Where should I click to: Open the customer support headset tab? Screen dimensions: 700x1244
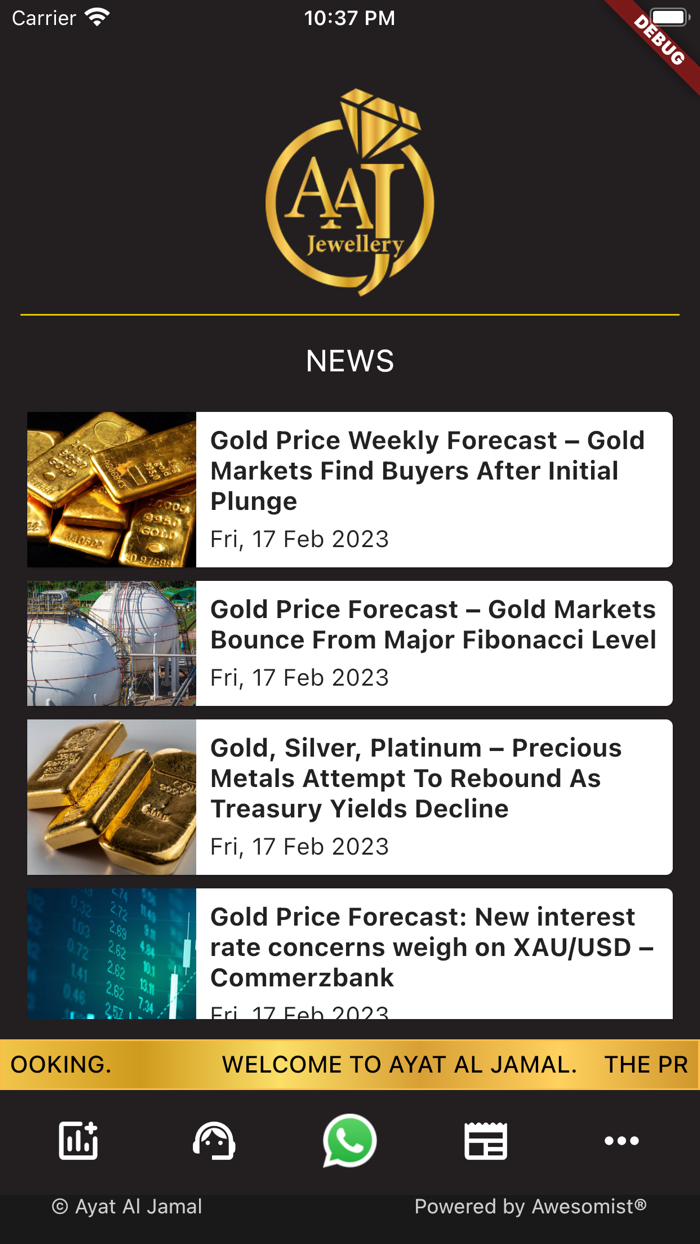pyautogui.click(x=214, y=1141)
